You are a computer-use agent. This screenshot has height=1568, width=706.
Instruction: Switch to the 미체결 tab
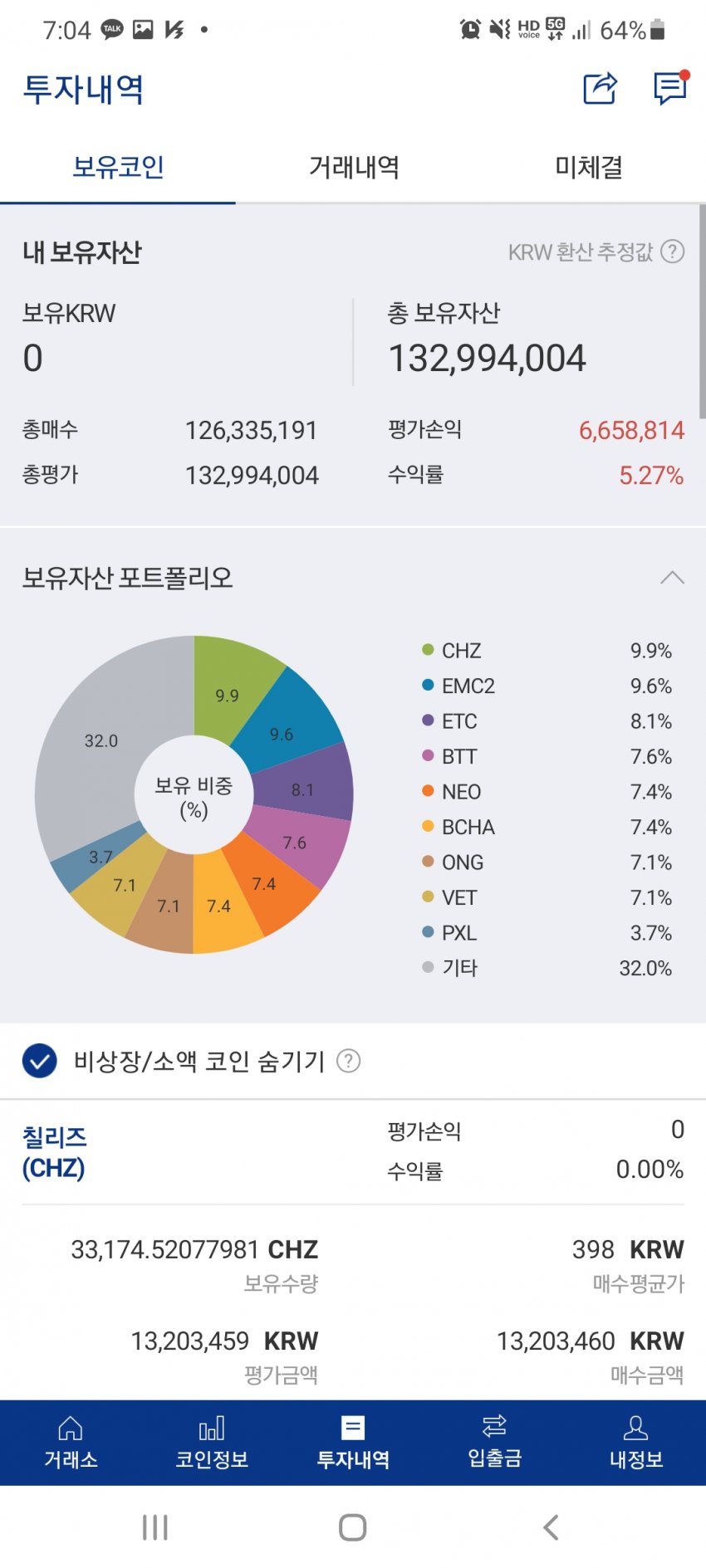click(x=588, y=168)
